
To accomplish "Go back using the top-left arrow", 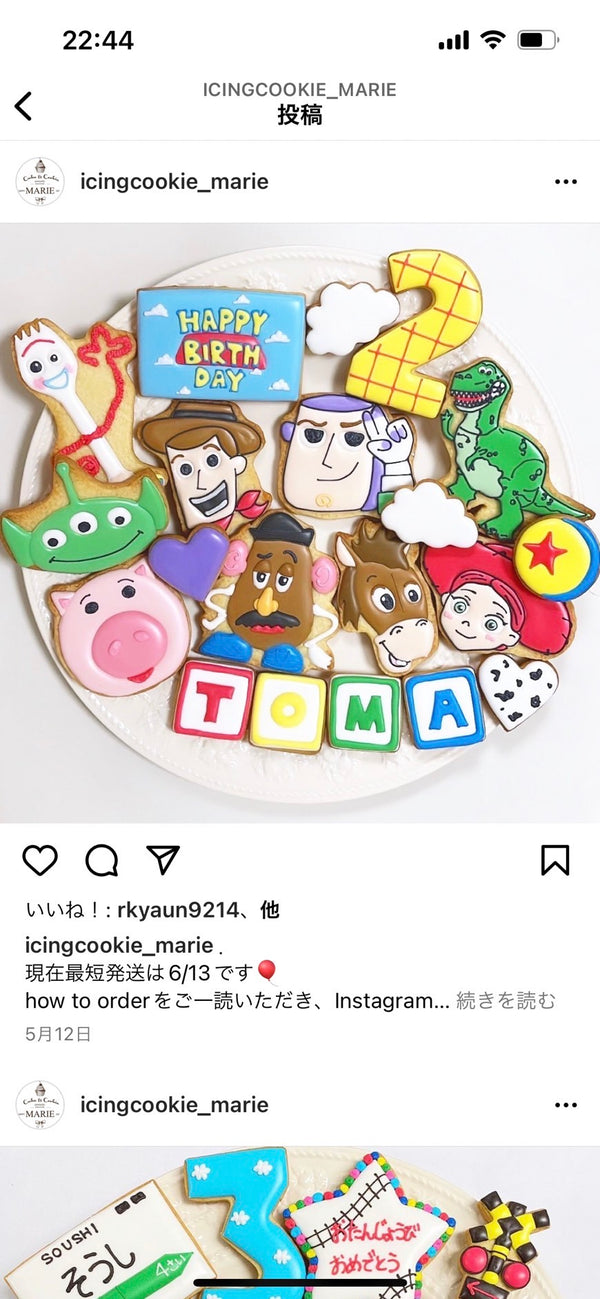I will tap(24, 106).
